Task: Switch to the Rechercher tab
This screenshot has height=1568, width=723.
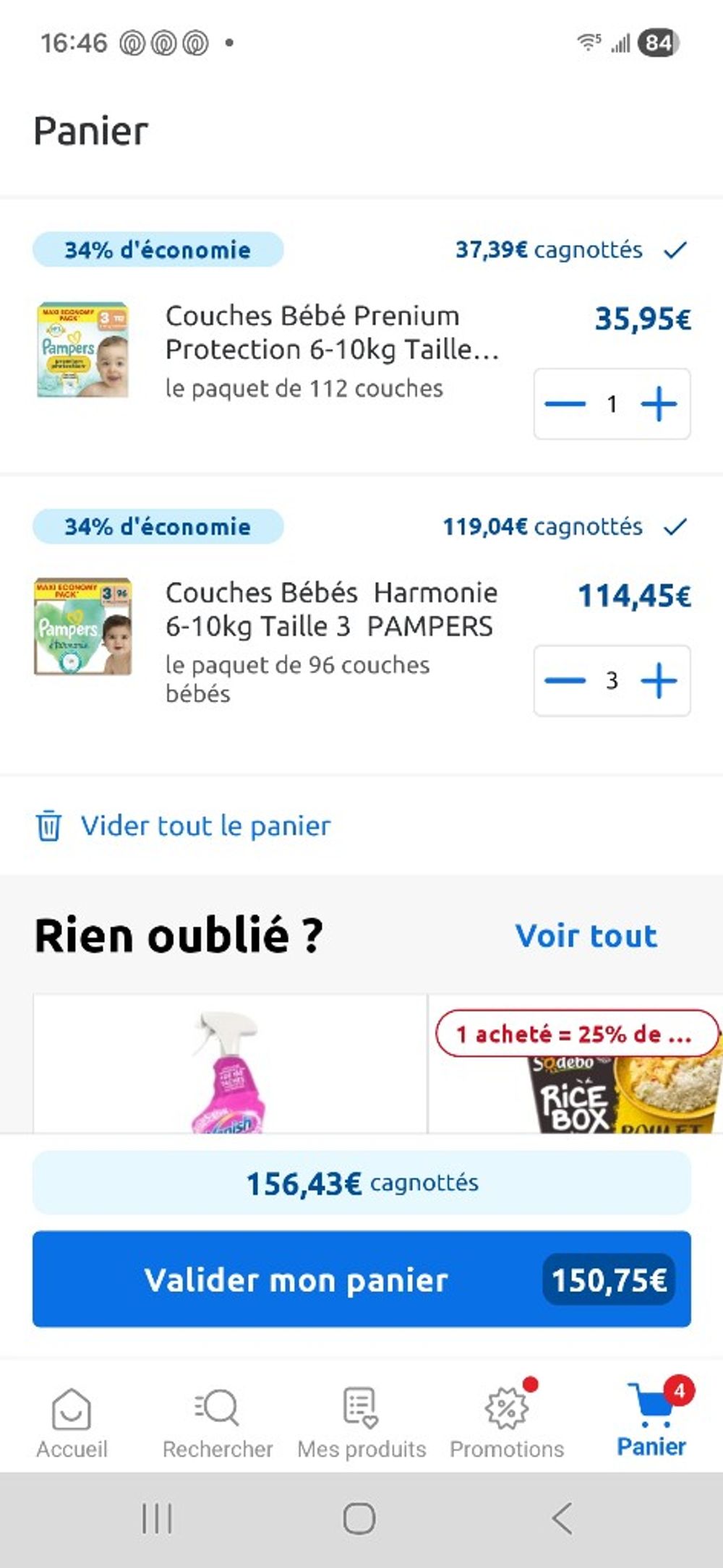Action: click(x=217, y=1421)
